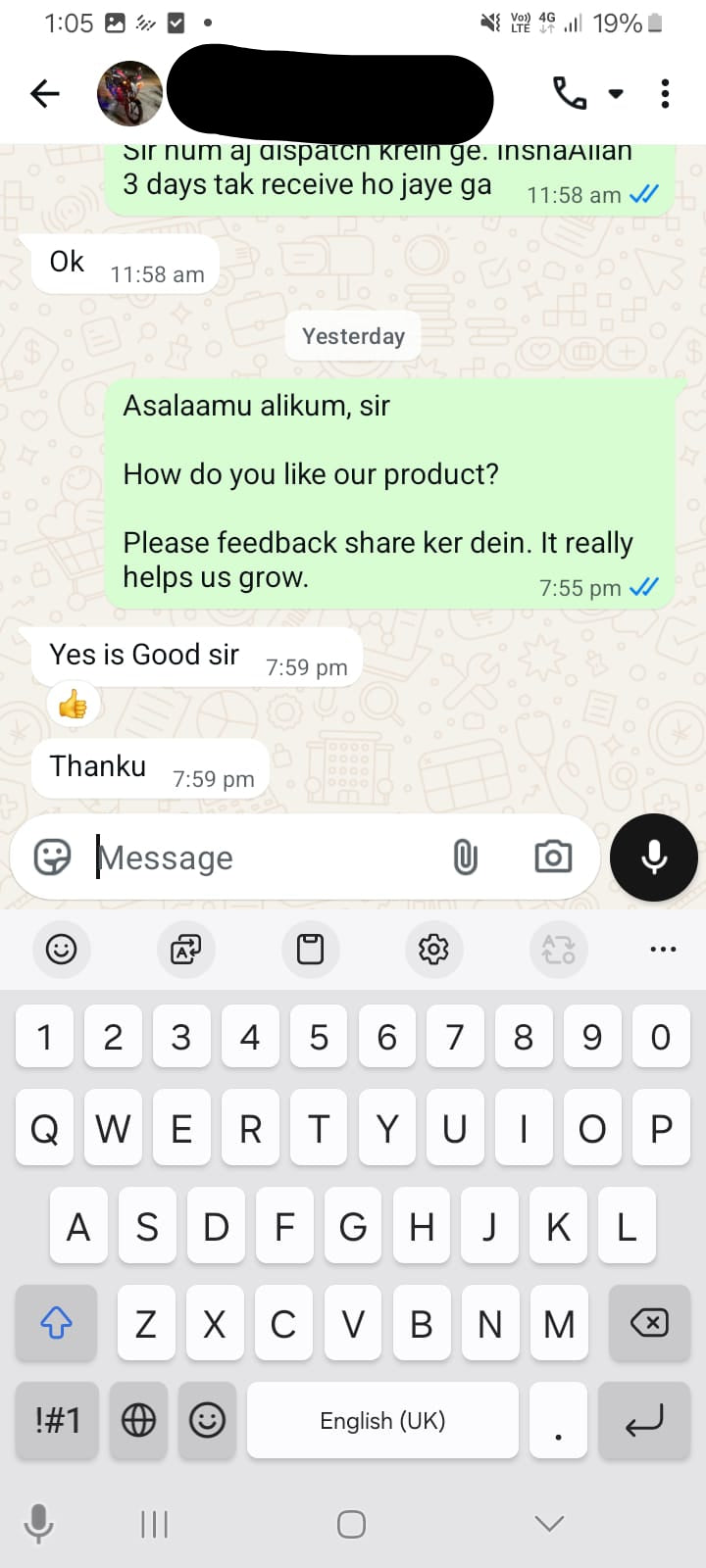Open the contact's profile picture
The height and width of the screenshot is (1568, 706).
[x=129, y=94]
